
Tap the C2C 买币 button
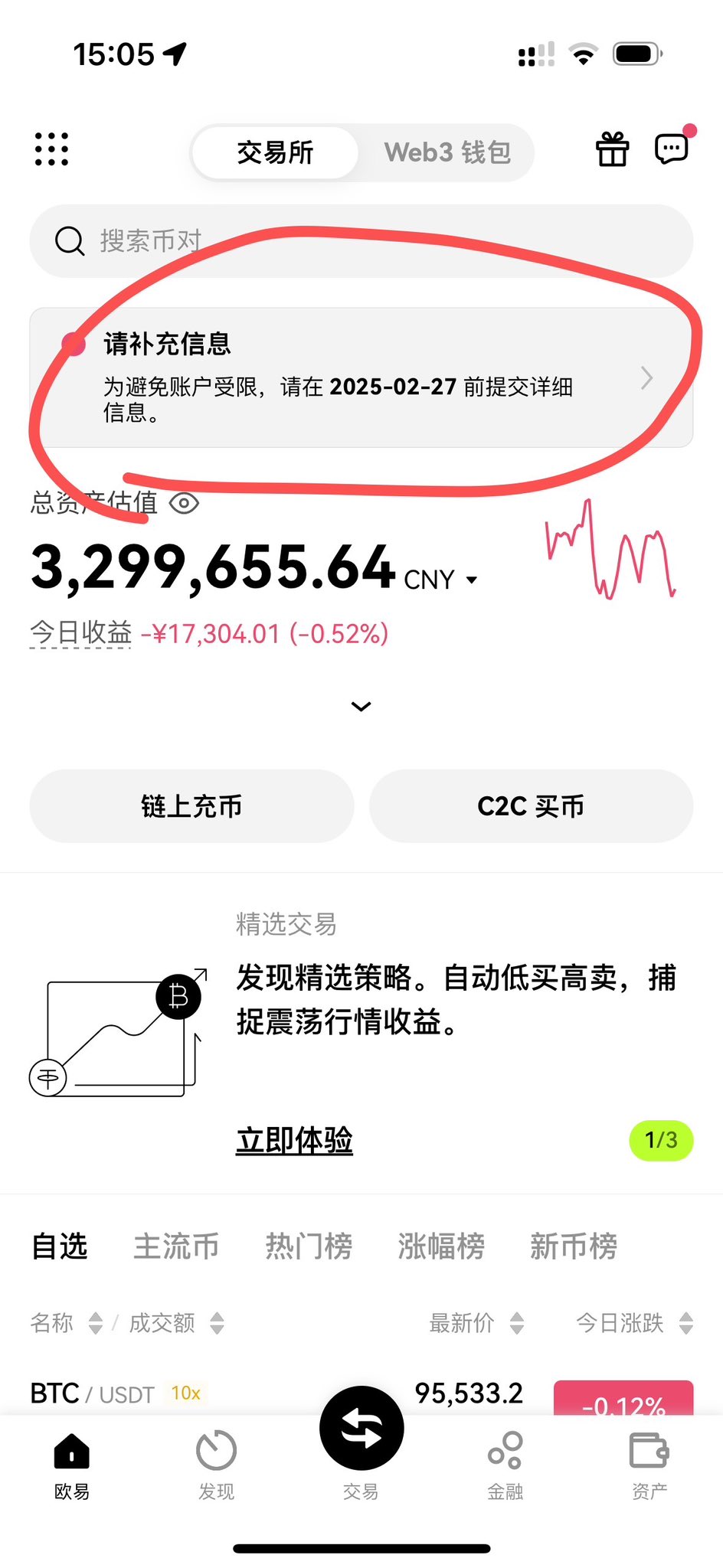click(531, 806)
